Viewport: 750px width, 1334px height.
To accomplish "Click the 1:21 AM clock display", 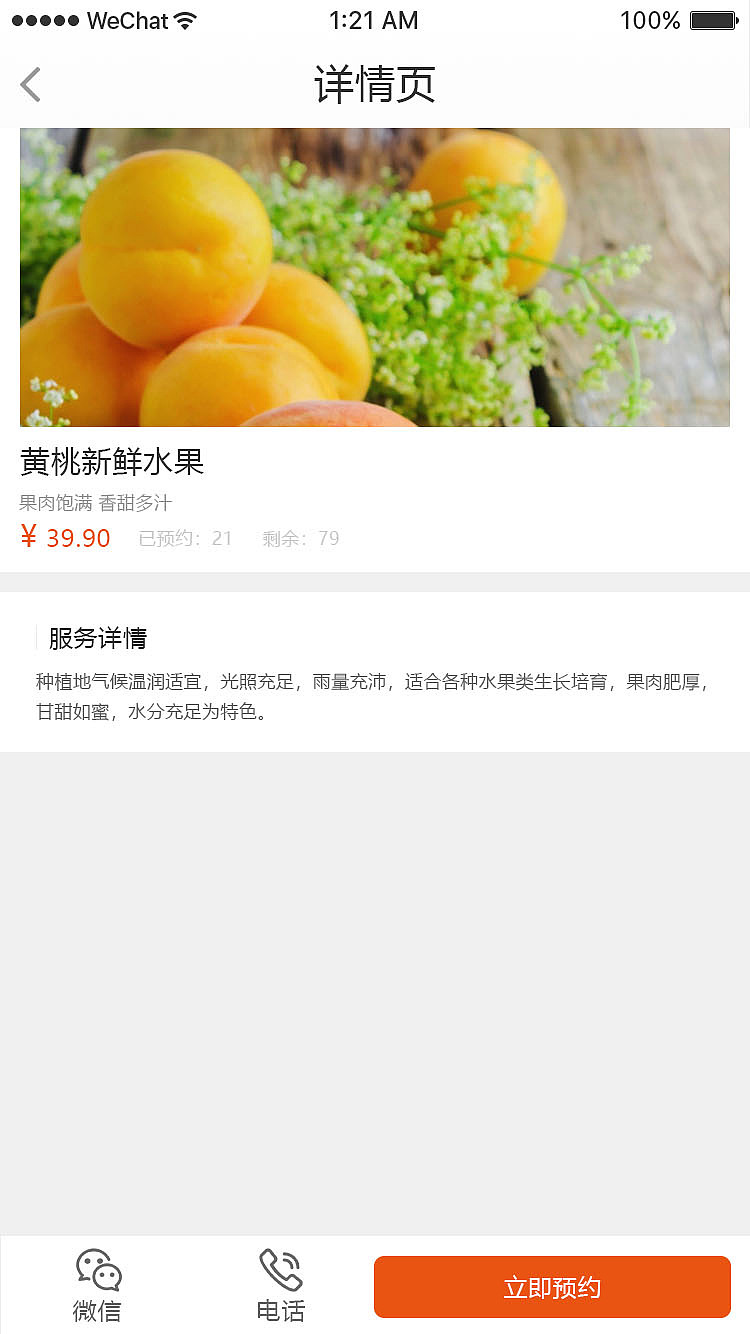I will (374, 20).
